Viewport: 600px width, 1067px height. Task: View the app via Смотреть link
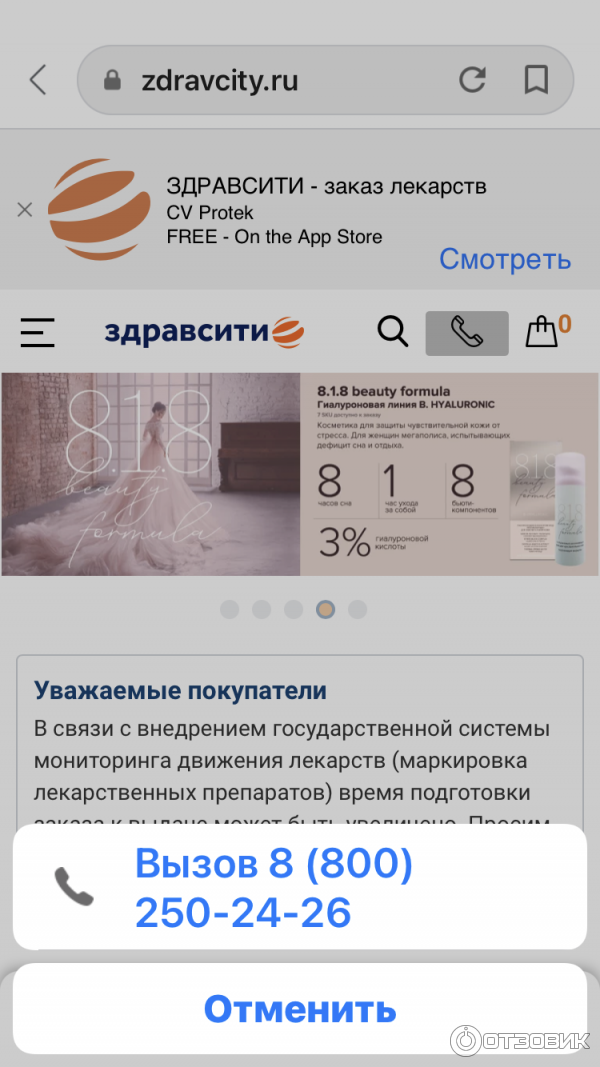505,259
